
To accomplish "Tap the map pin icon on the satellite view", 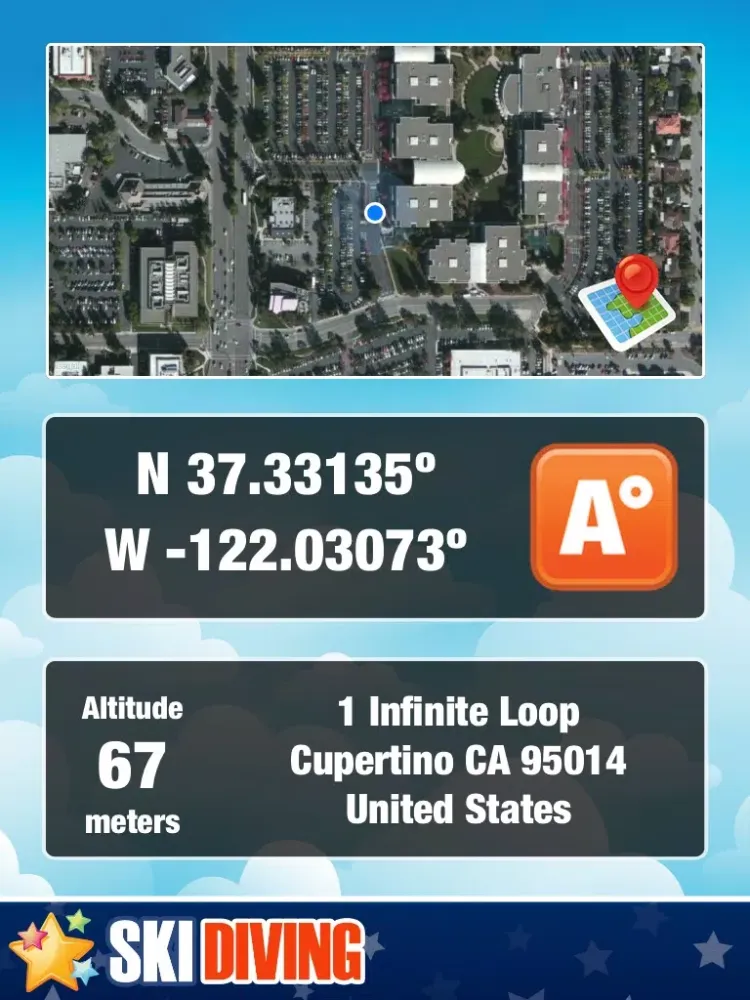I will point(627,301).
